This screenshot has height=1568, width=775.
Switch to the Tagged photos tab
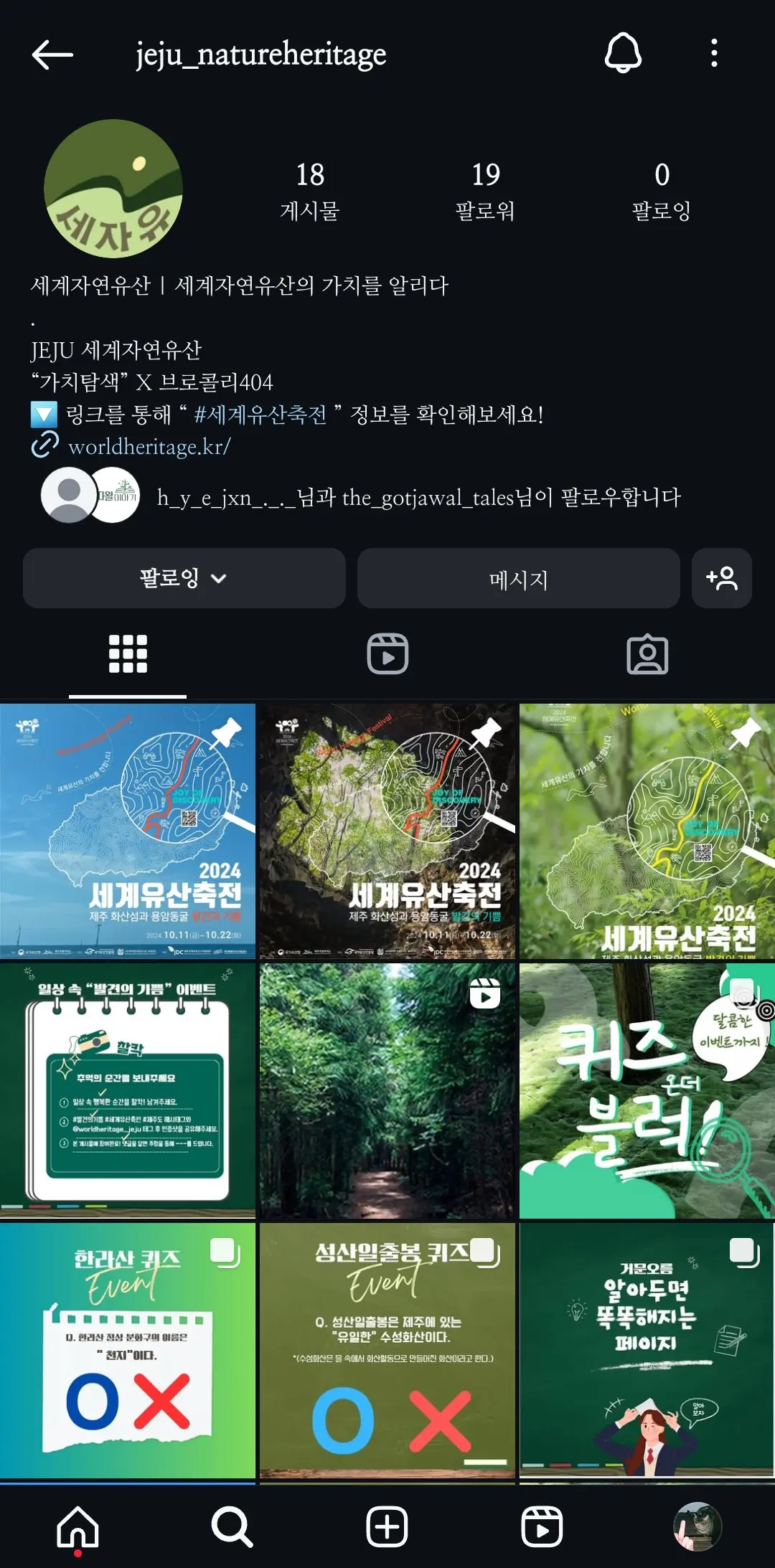coord(647,653)
